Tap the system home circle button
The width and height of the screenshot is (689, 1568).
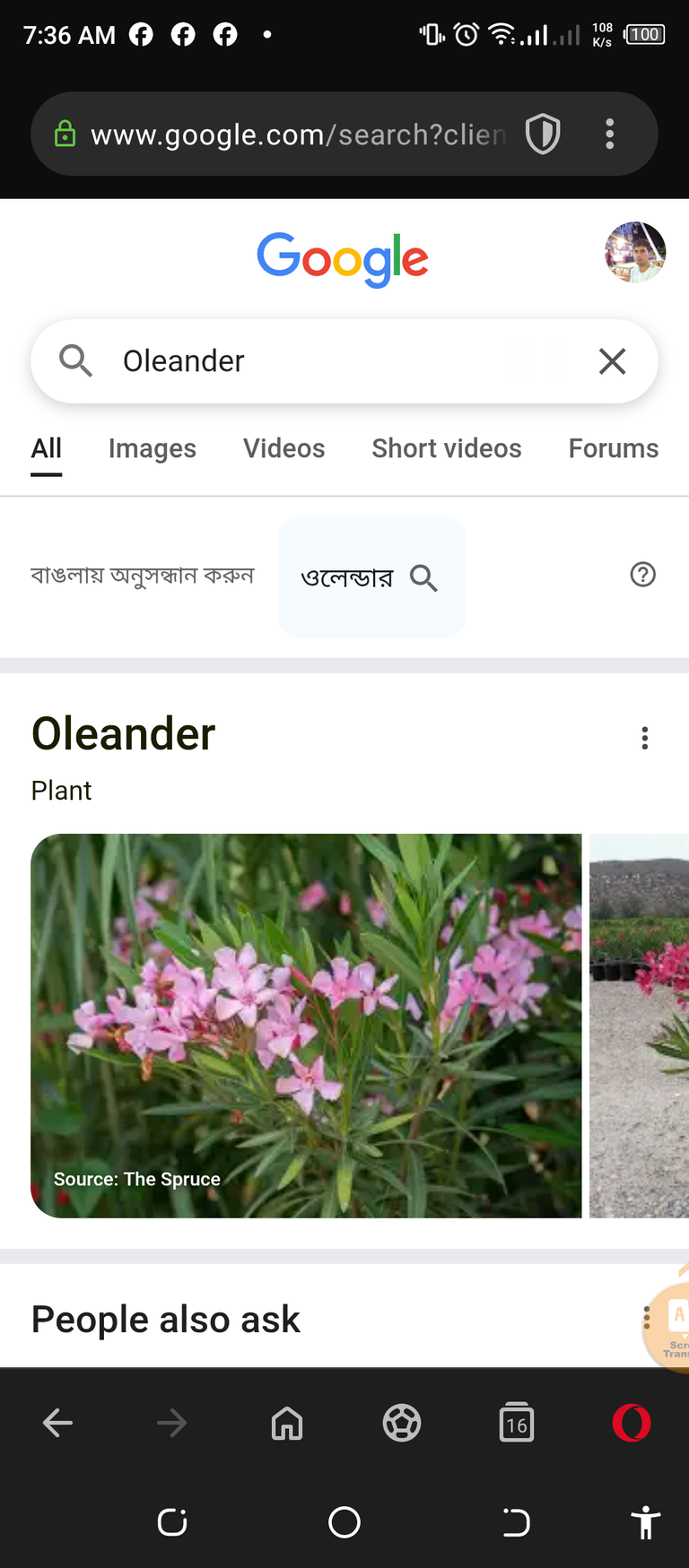pyautogui.click(x=344, y=1522)
